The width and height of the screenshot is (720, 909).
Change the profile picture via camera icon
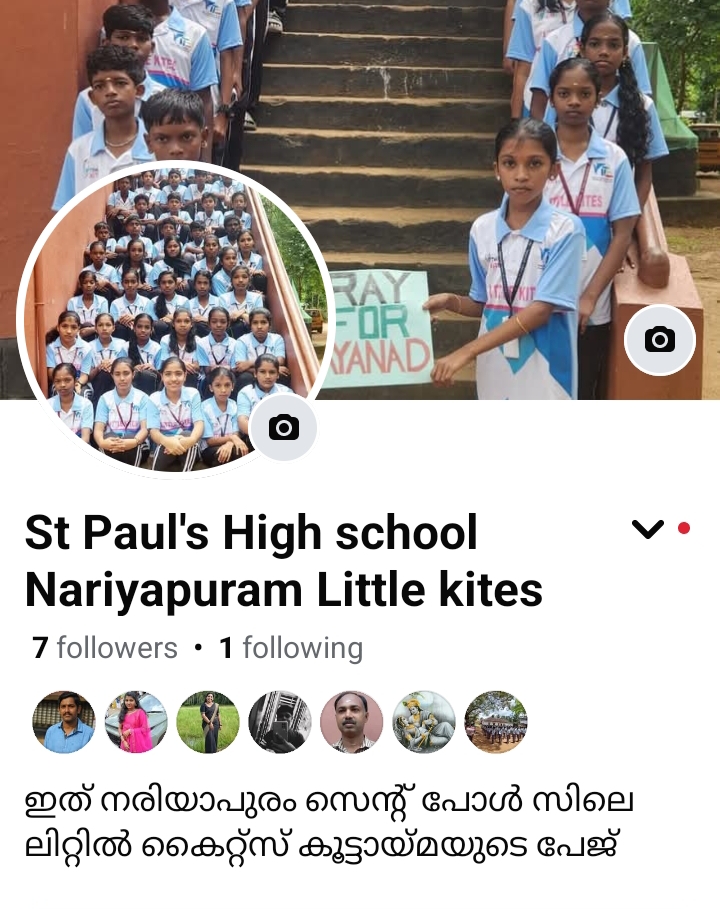click(x=283, y=427)
